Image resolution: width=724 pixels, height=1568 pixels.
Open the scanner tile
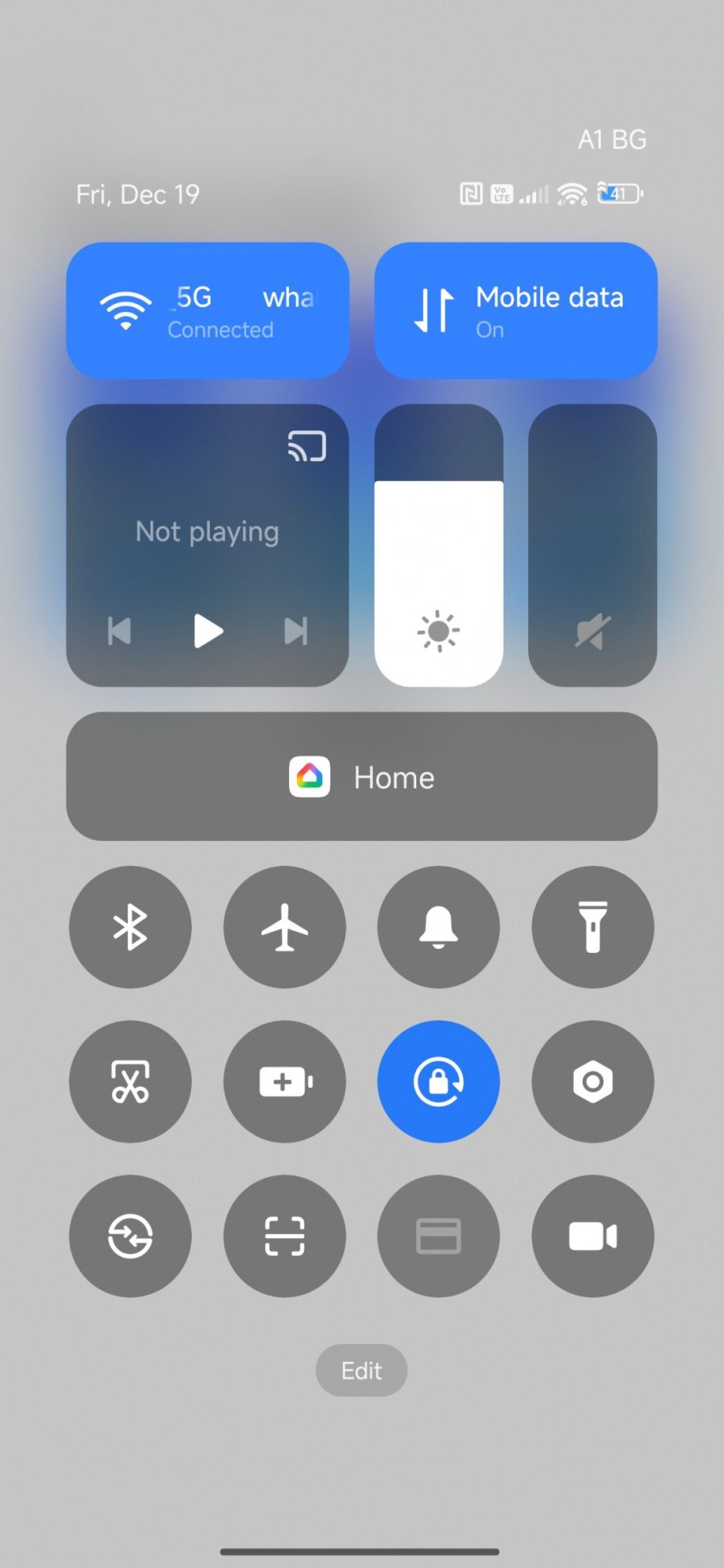coord(284,1236)
